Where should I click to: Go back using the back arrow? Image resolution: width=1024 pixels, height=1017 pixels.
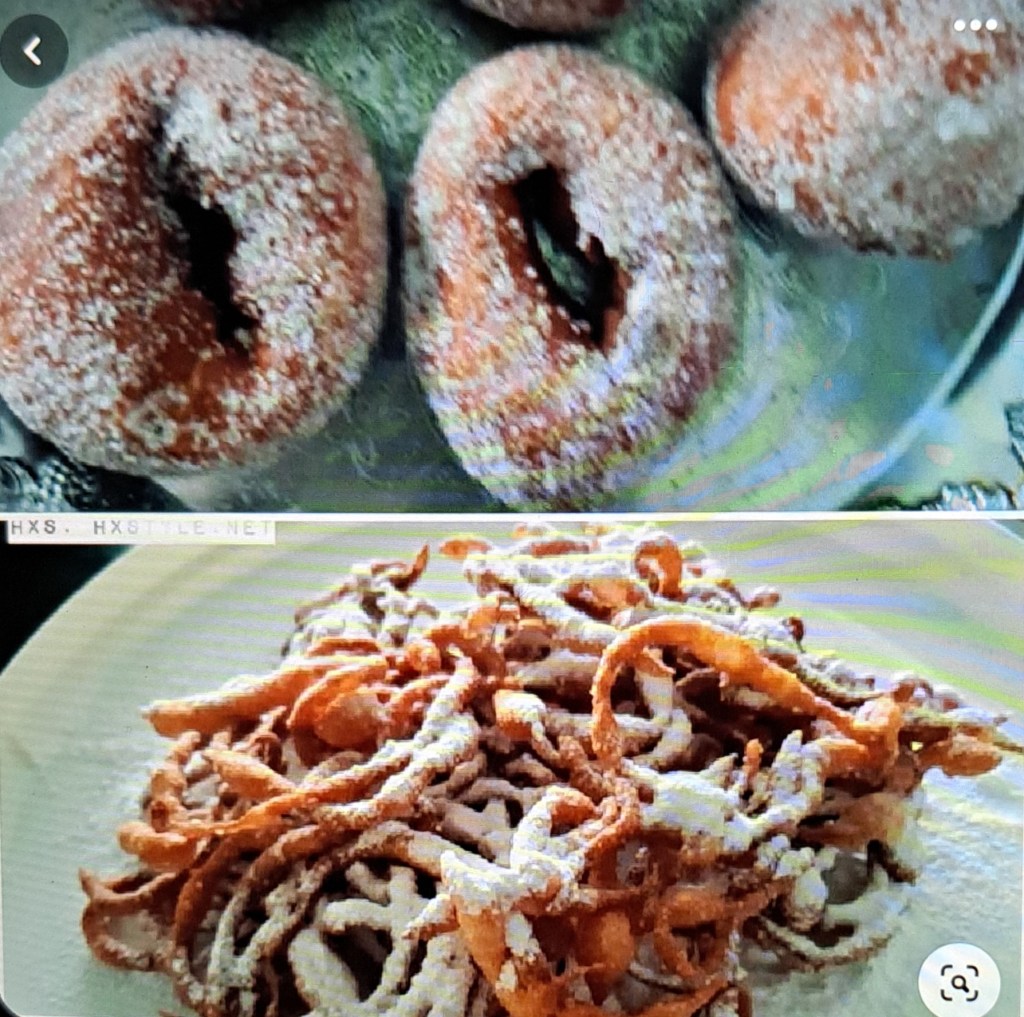(33, 51)
